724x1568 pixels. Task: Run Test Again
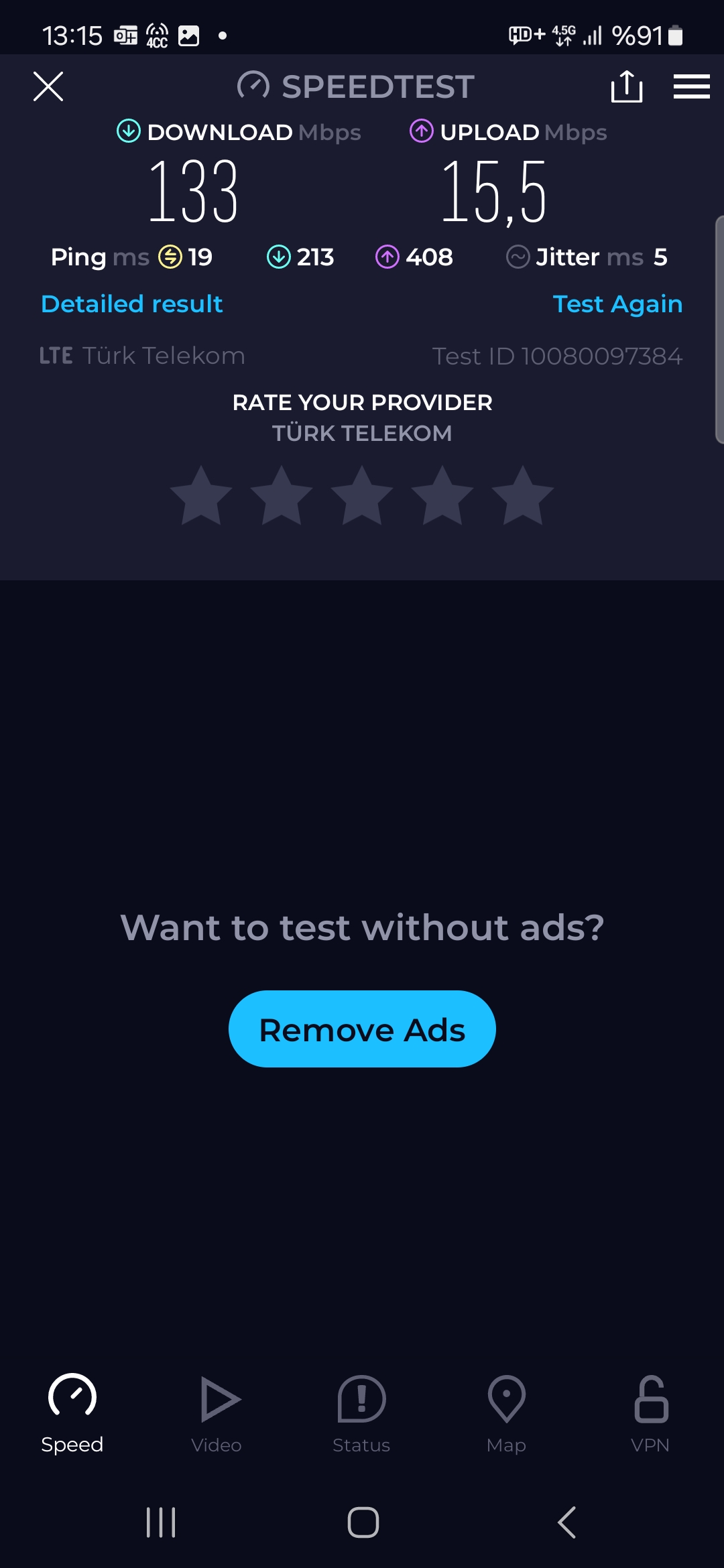[x=617, y=304]
